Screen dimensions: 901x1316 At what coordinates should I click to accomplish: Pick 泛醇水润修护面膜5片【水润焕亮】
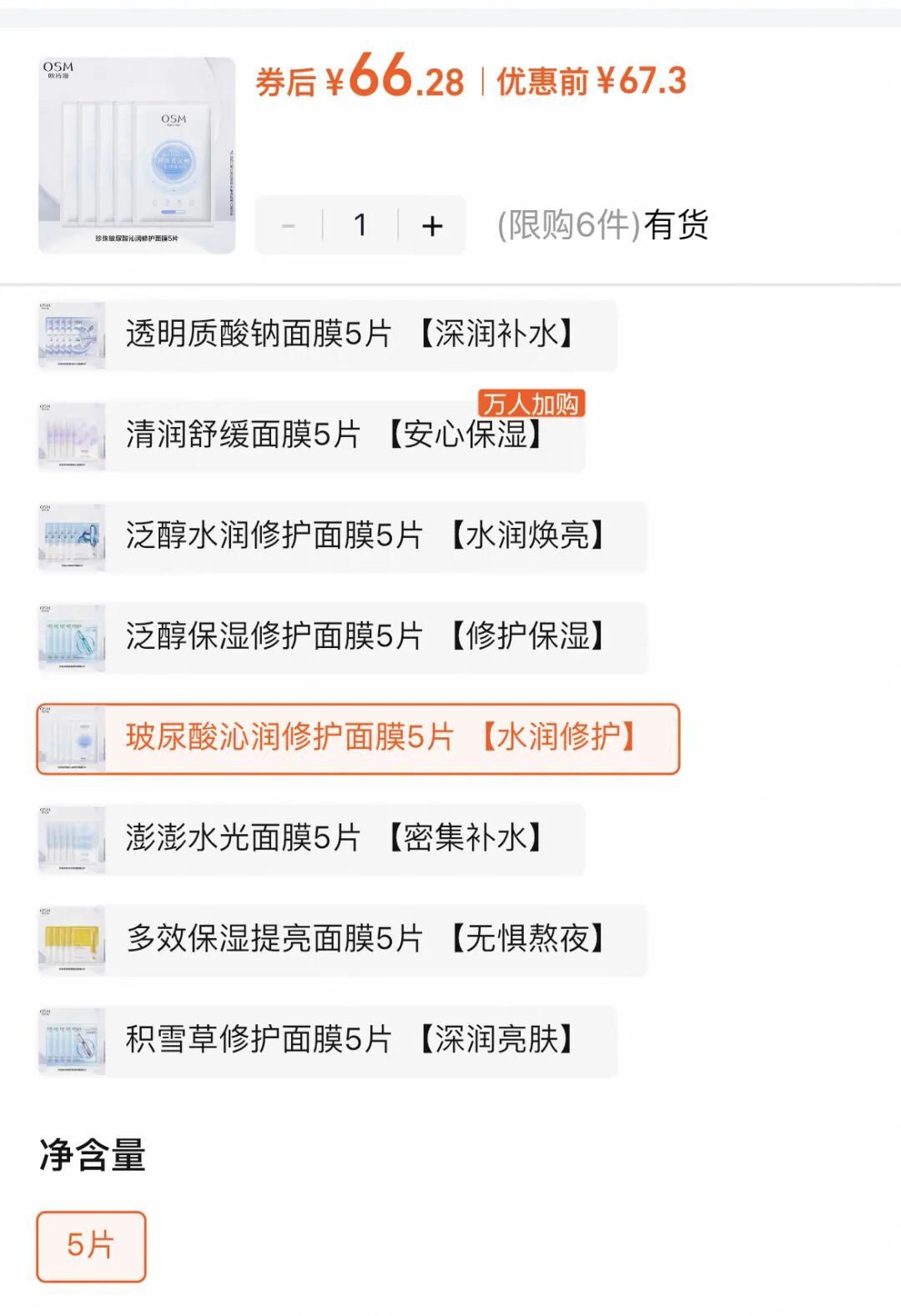pos(342,537)
